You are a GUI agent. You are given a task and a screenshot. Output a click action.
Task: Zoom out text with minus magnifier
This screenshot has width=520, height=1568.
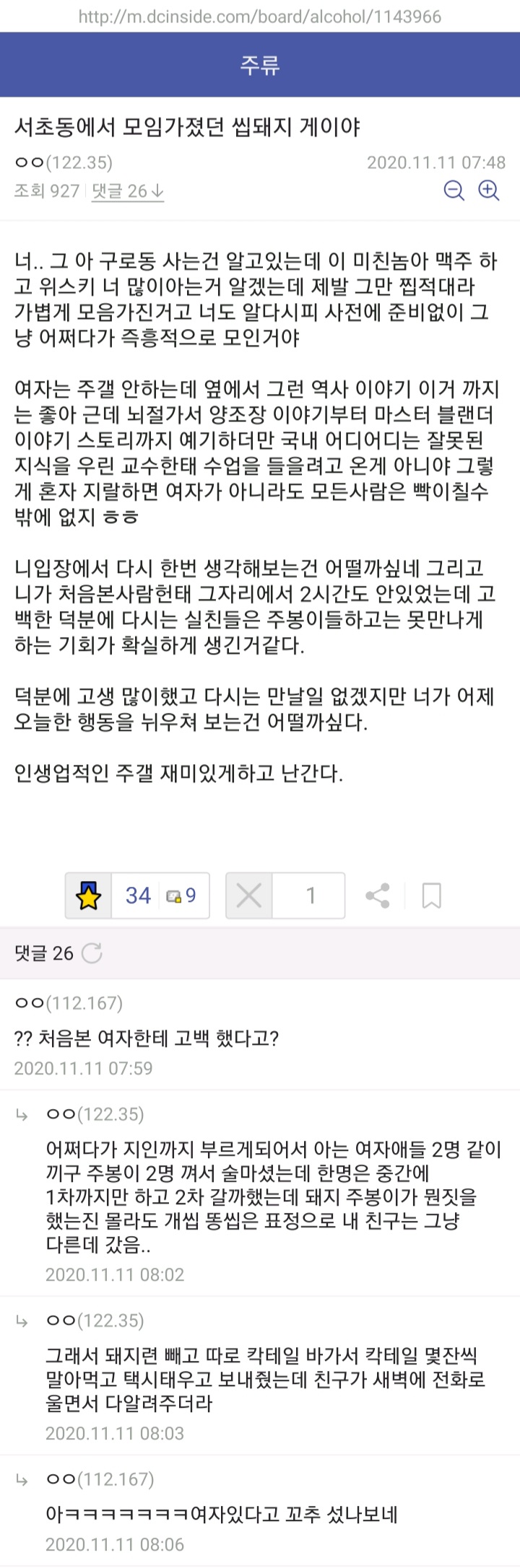point(454,190)
